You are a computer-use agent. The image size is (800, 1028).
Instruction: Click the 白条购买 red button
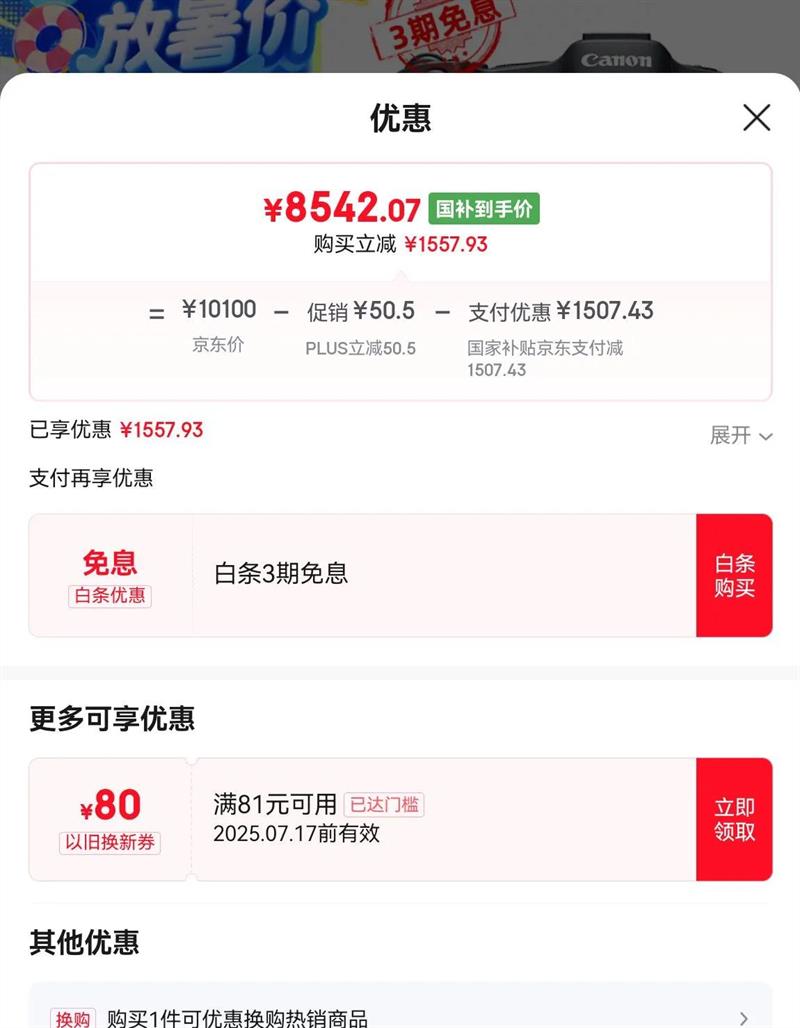coord(735,576)
